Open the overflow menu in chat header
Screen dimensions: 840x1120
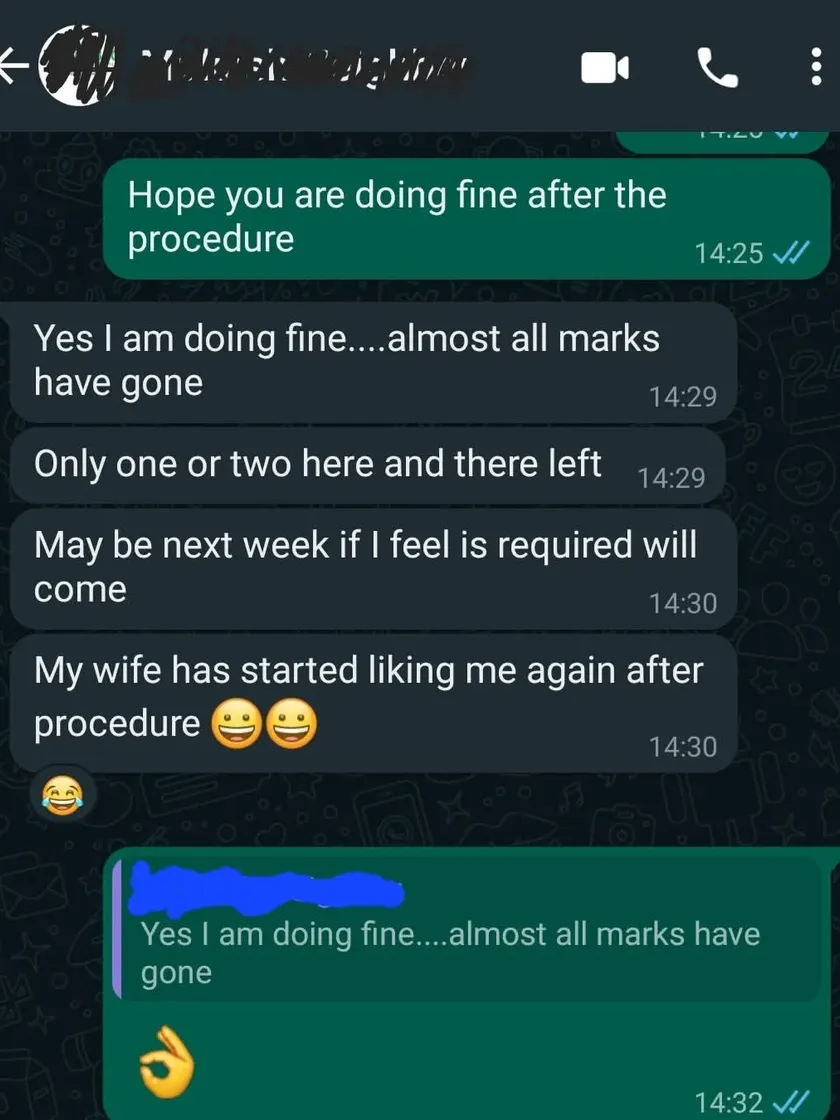click(x=816, y=68)
